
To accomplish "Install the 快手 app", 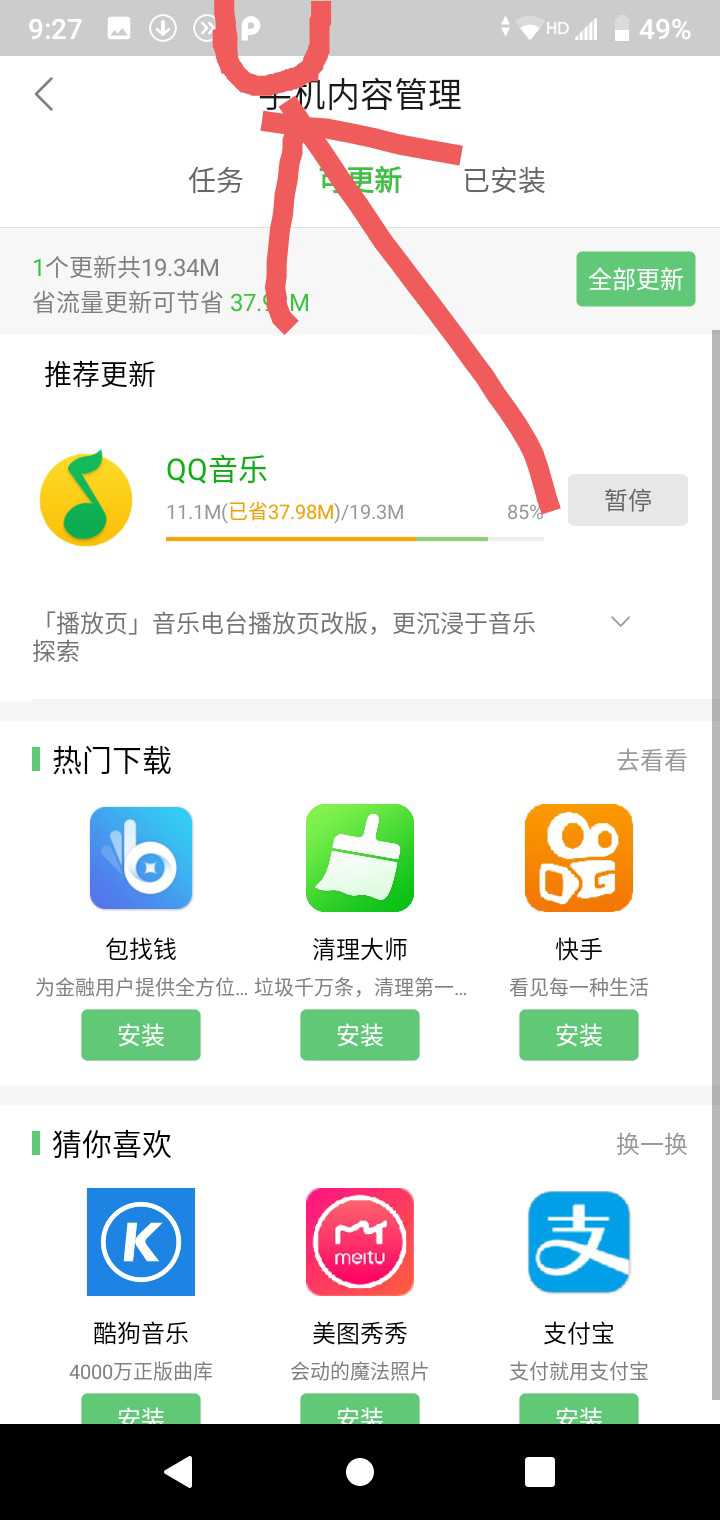I will pos(578,1035).
